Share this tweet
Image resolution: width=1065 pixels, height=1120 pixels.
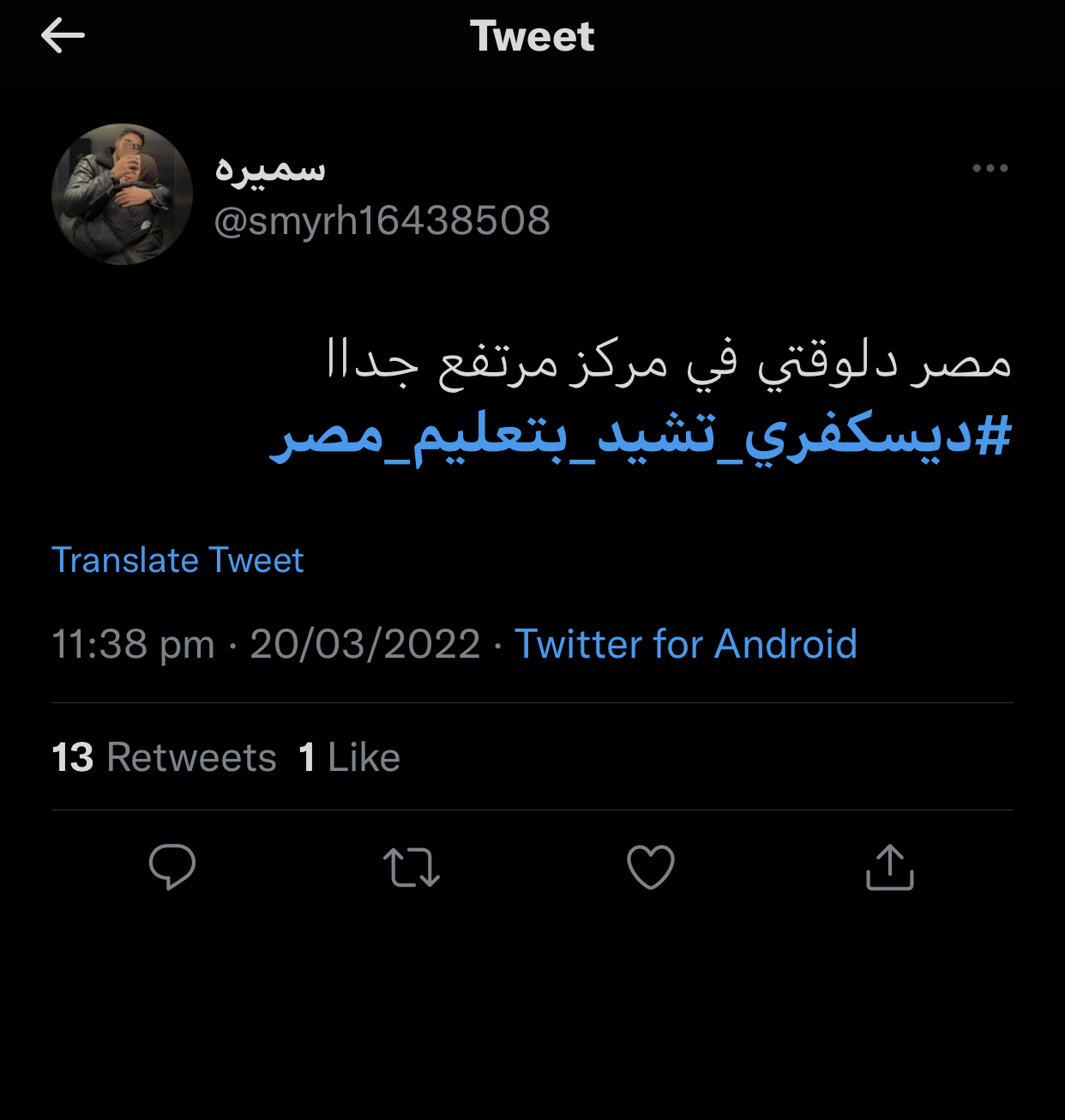(x=890, y=867)
